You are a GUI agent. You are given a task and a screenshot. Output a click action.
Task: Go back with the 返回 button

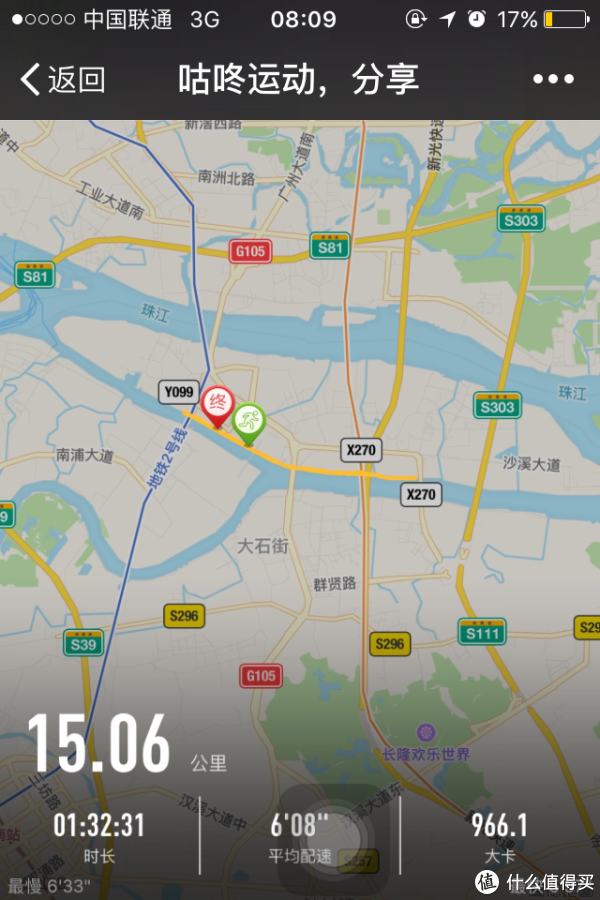62,80
